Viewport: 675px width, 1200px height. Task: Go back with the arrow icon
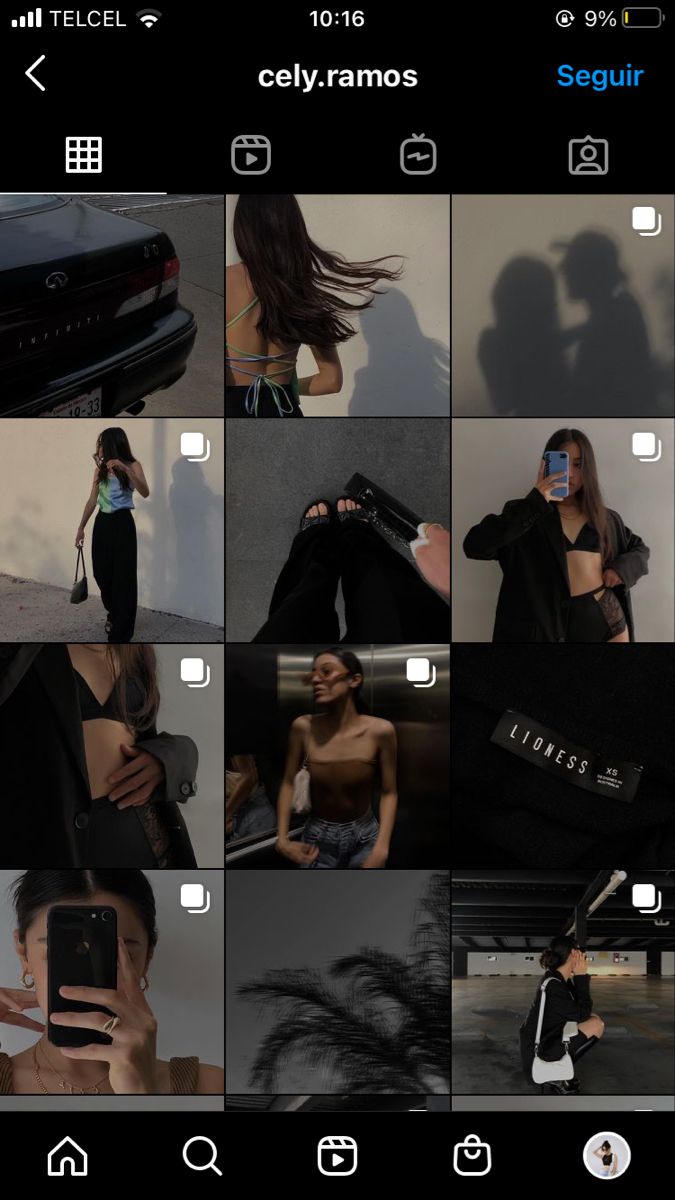click(35, 74)
